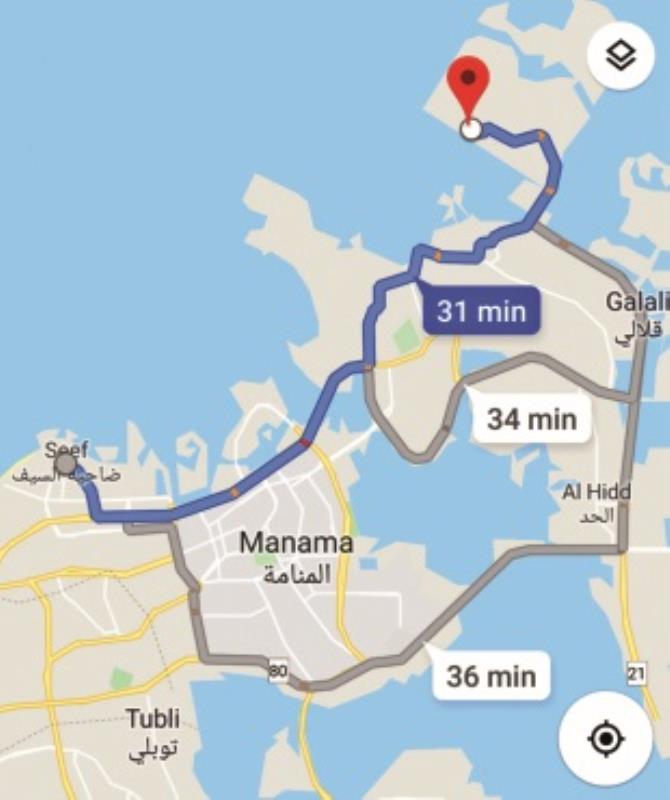Screen dimensions: 670x800
Task: Center map on my current location
Action: click(606, 740)
